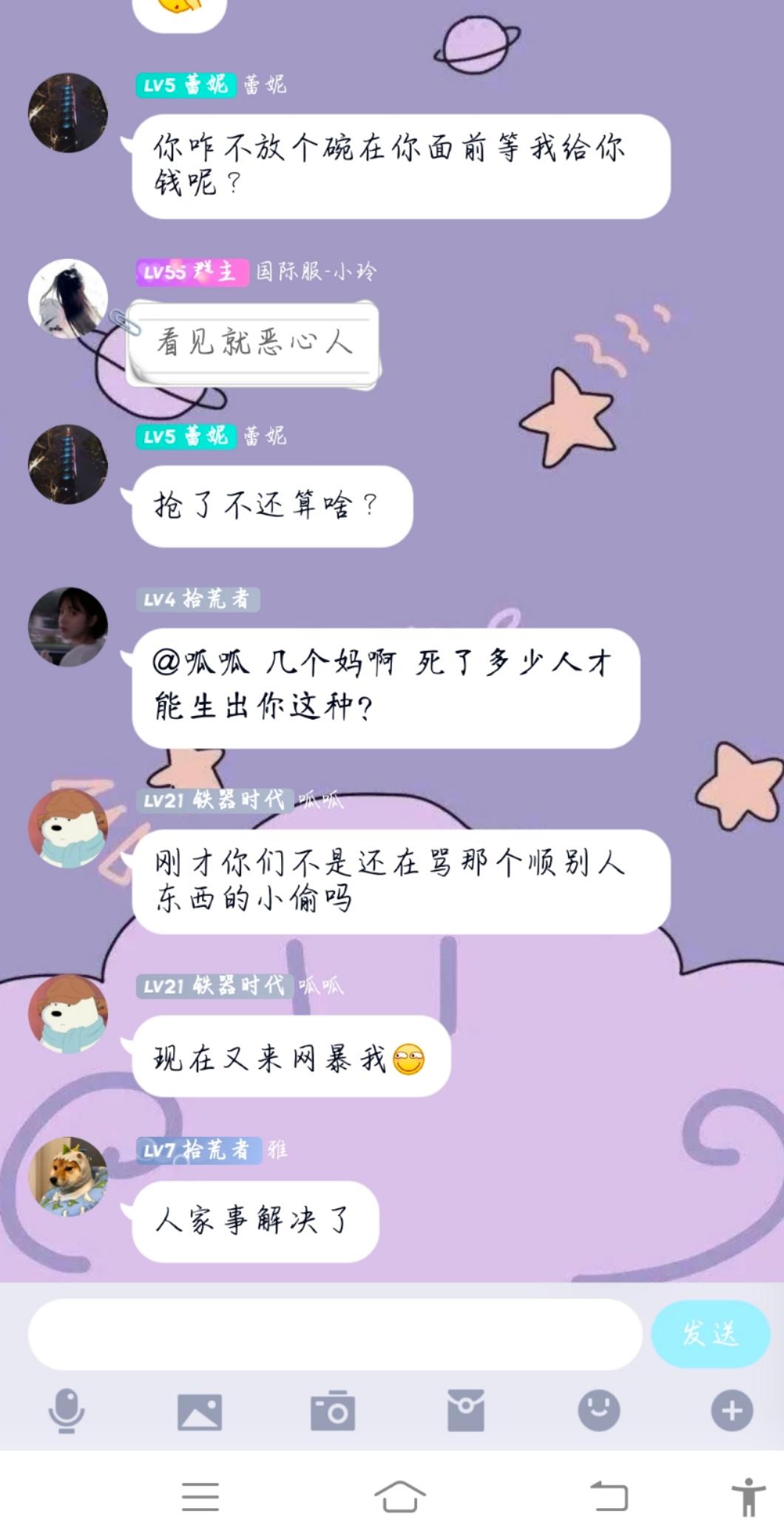Open the accessibility shortcut icon
The image size is (784, 1534).
point(748,1496)
